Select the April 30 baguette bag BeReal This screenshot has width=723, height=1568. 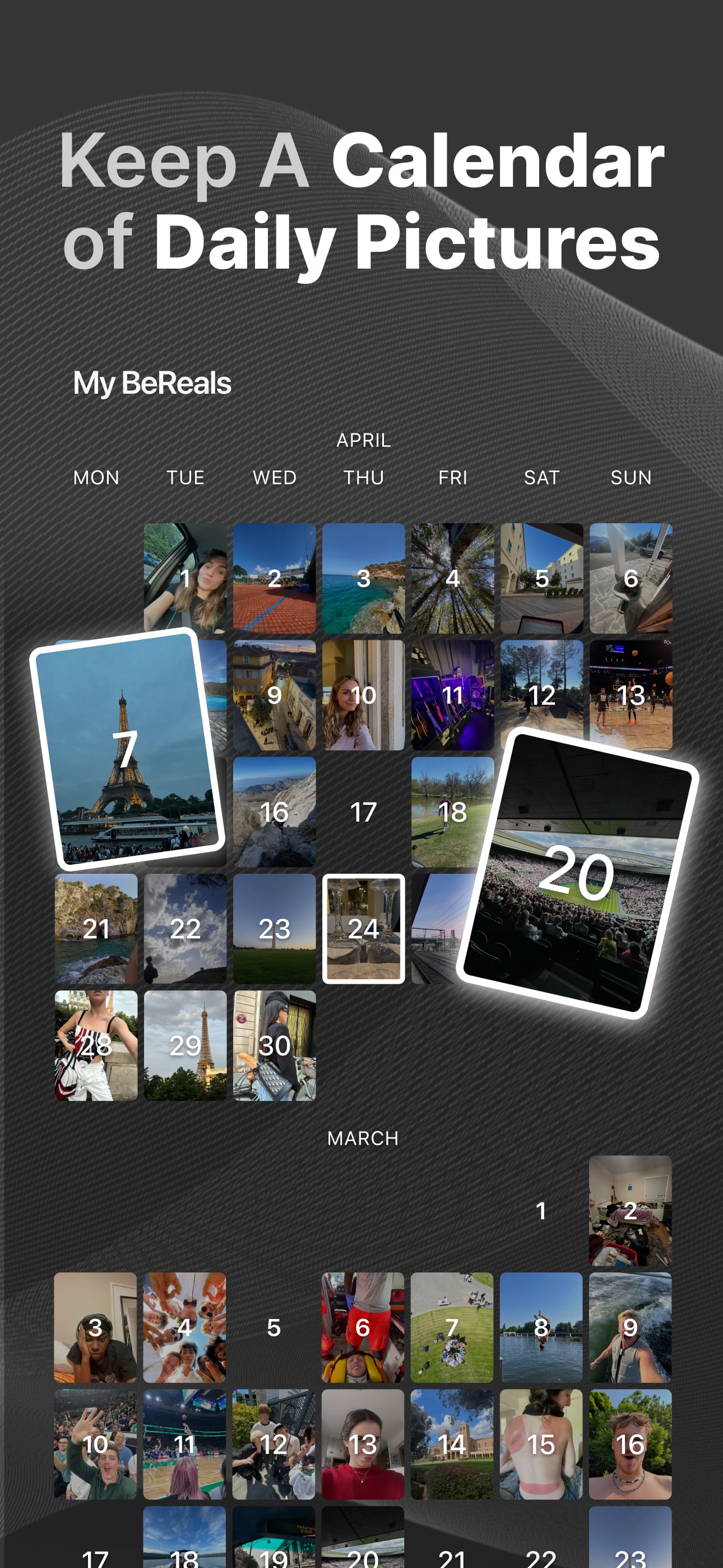[x=275, y=1046]
